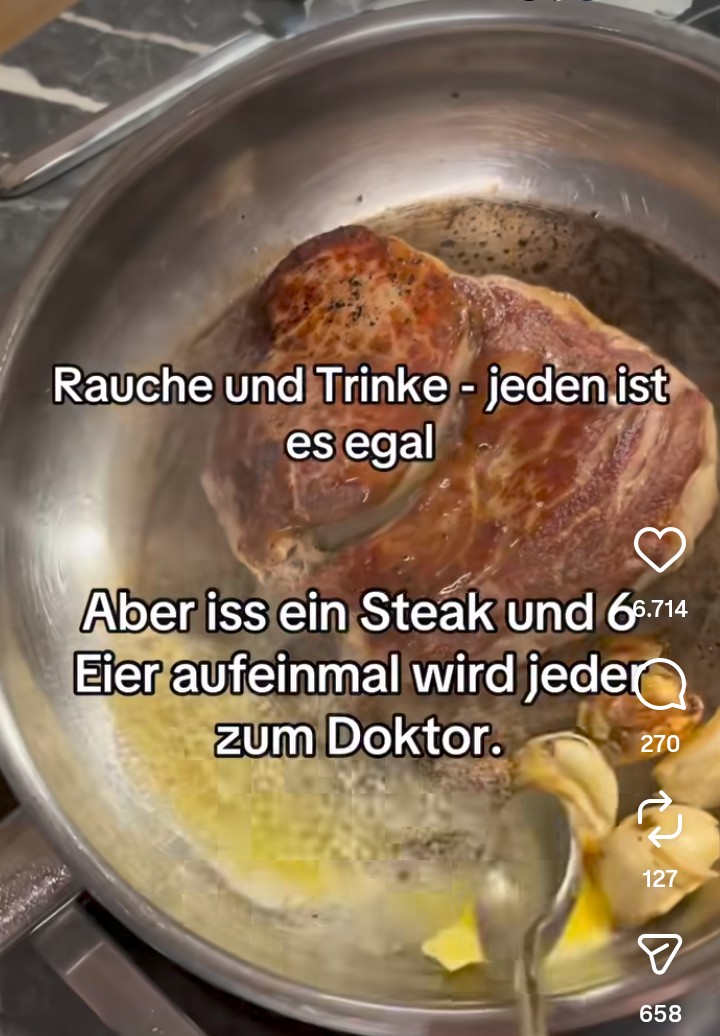Share the reel via the paper plane

click(660, 953)
